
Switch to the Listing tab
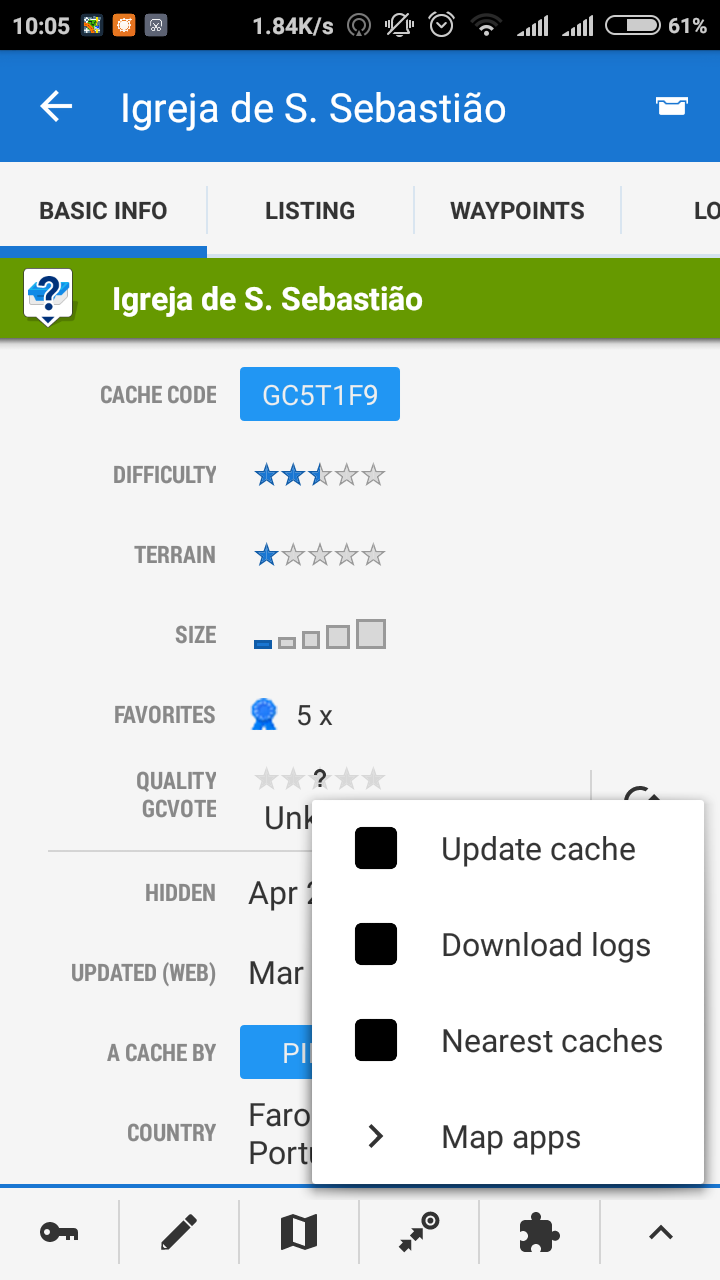click(x=310, y=211)
